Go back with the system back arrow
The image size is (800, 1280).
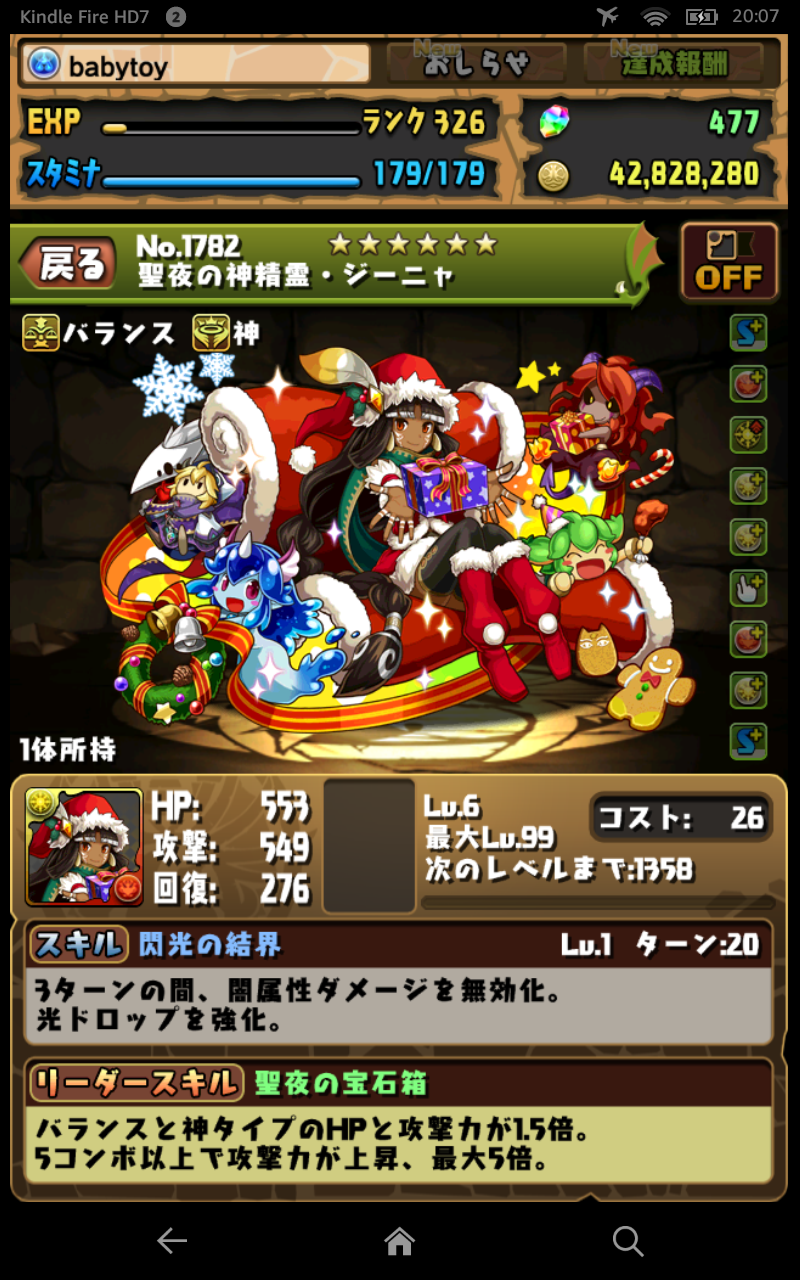[172, 1241]
